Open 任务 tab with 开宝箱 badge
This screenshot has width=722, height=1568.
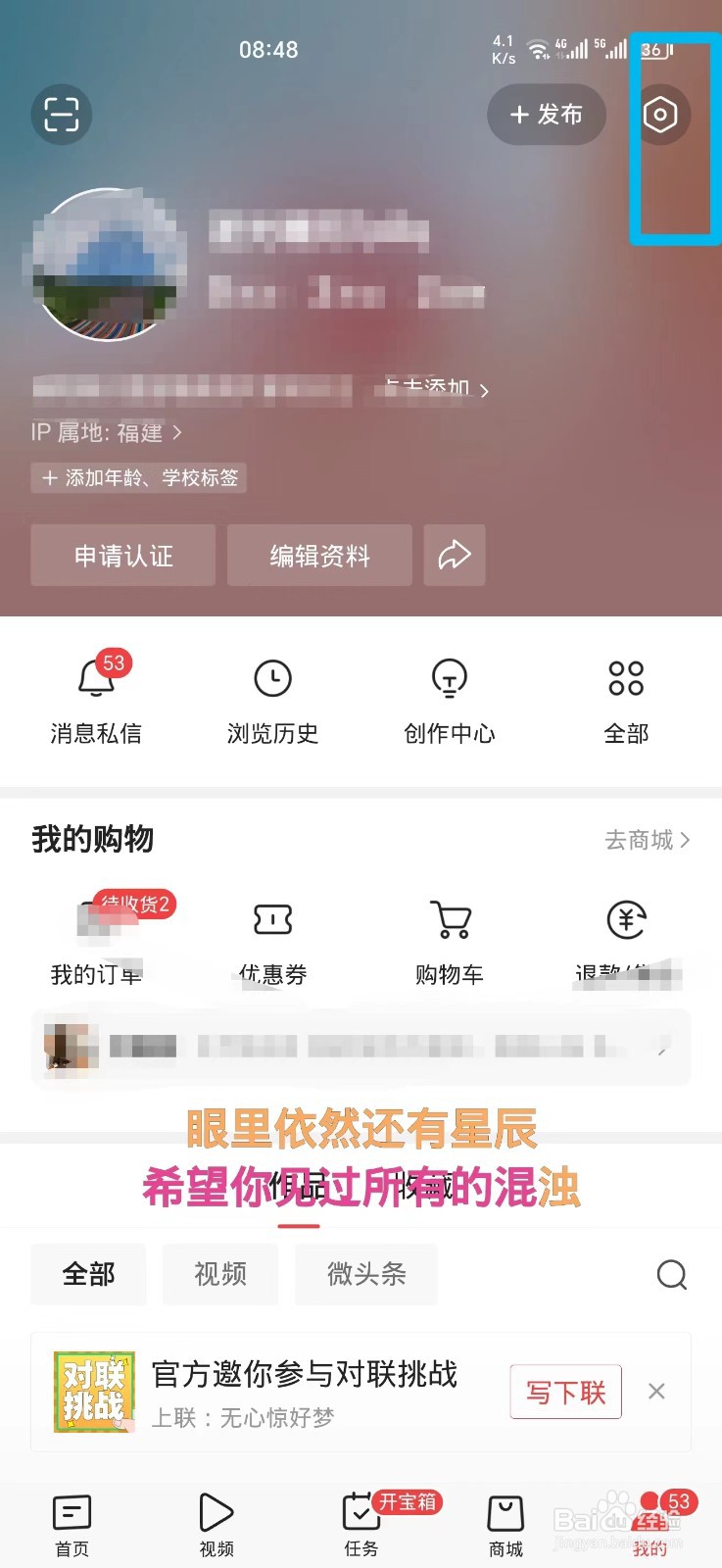pyautogui.click(x=360, y=1522)
